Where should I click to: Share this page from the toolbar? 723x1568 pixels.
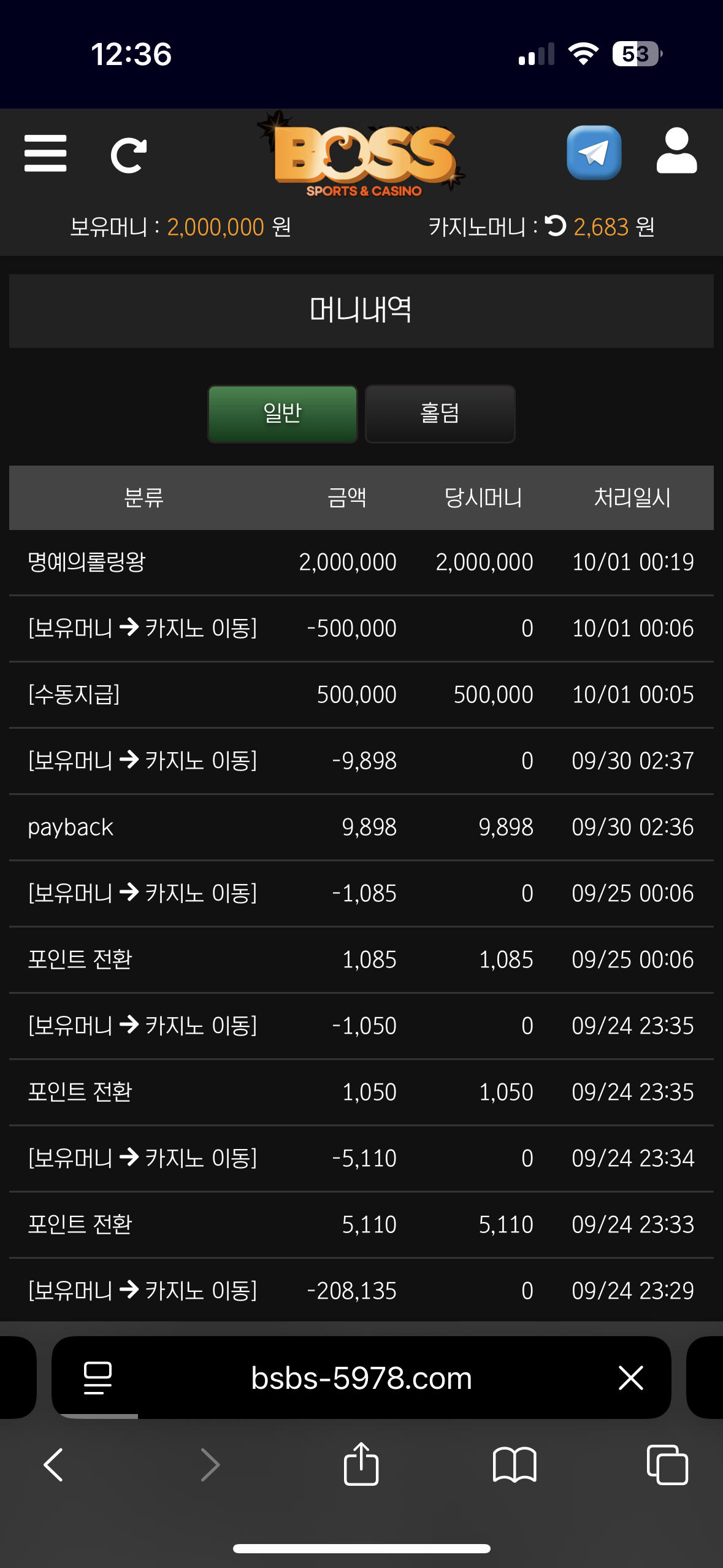[x=361, y=1464]
